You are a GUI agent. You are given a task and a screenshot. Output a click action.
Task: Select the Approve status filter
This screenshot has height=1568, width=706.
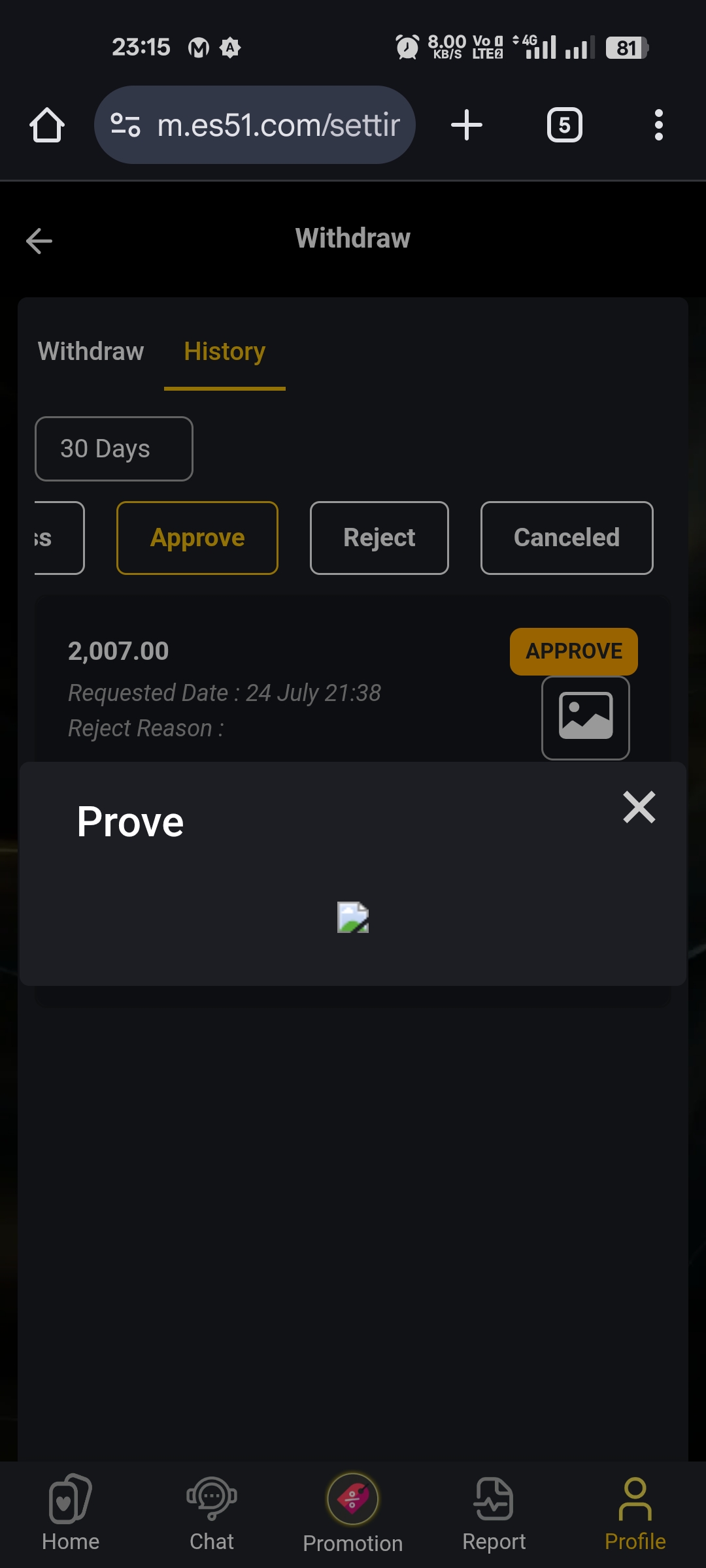coord(197,538)
